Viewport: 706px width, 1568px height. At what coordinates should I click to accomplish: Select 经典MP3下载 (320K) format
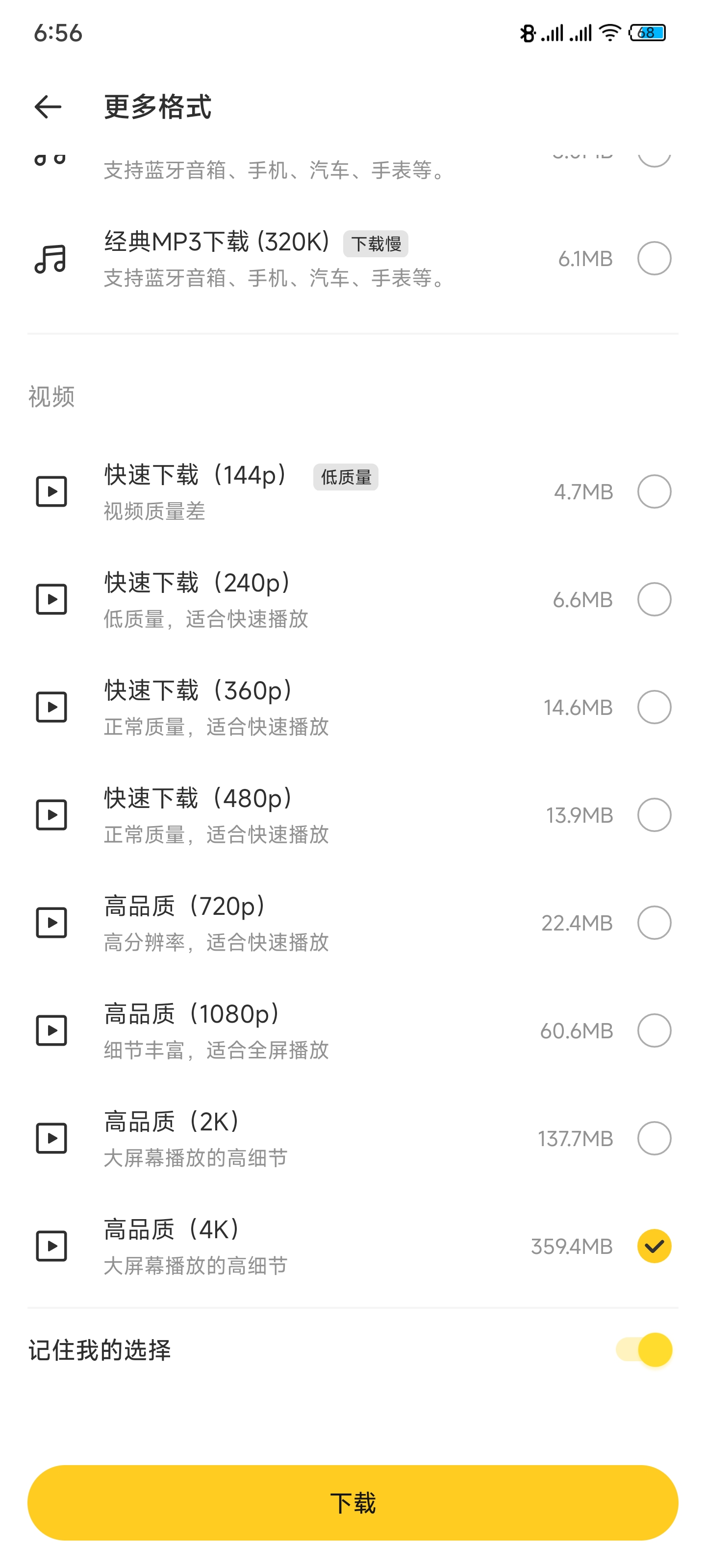point(654,259)
